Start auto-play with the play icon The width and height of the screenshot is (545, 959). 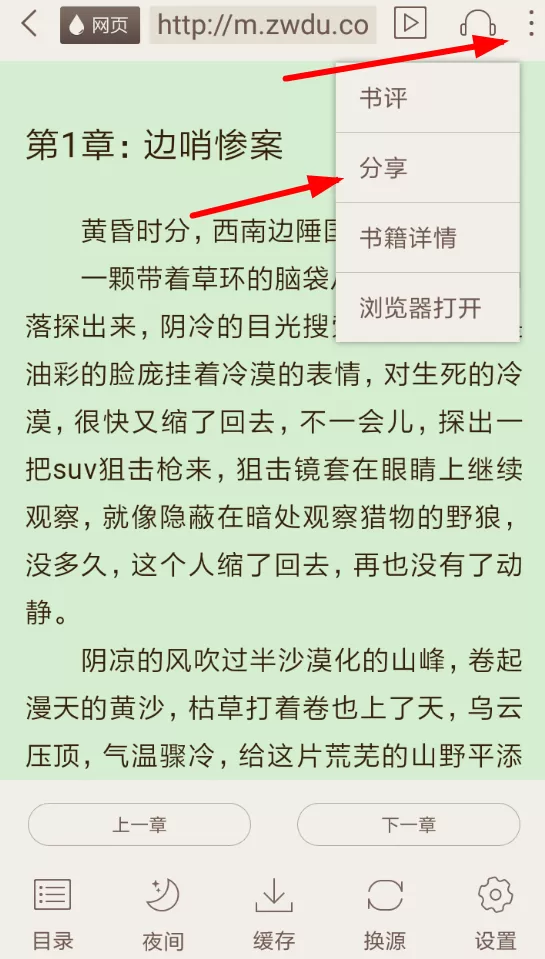point(410,24)
